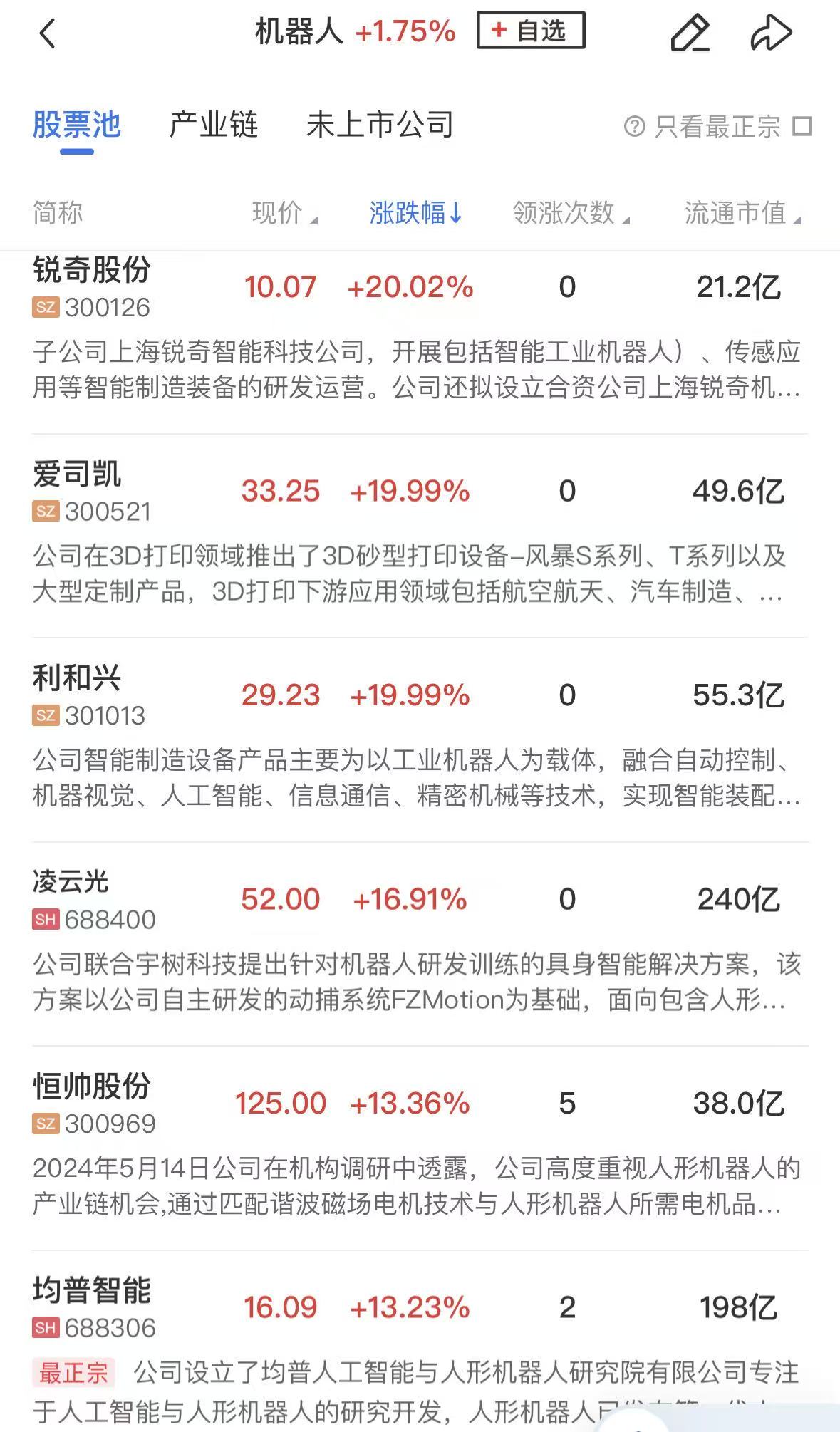The height and width of the screenshot is (1432, 840).
Task: Open 均普智能 stock details
Action: (x=93, y=1290)
